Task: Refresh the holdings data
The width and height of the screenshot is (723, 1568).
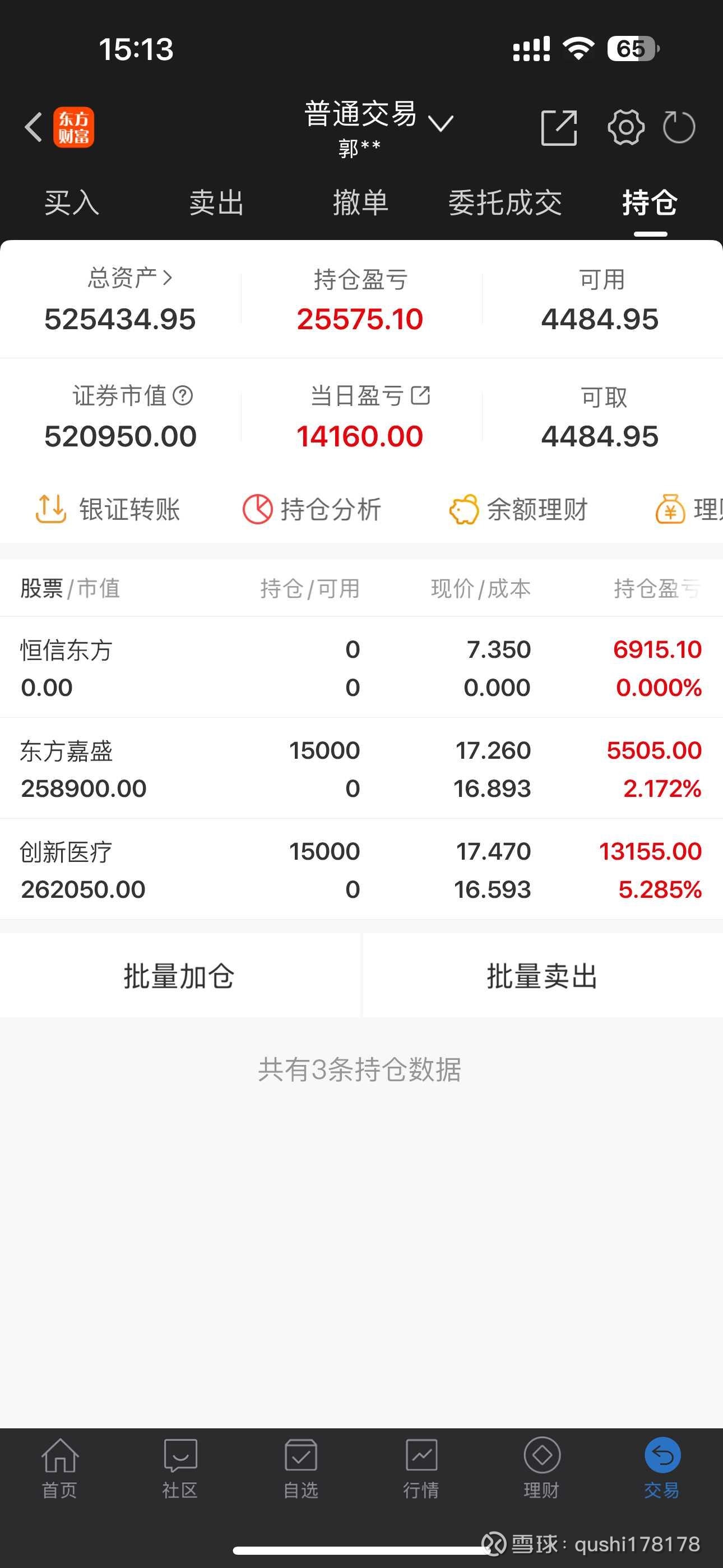Action: 679,127
